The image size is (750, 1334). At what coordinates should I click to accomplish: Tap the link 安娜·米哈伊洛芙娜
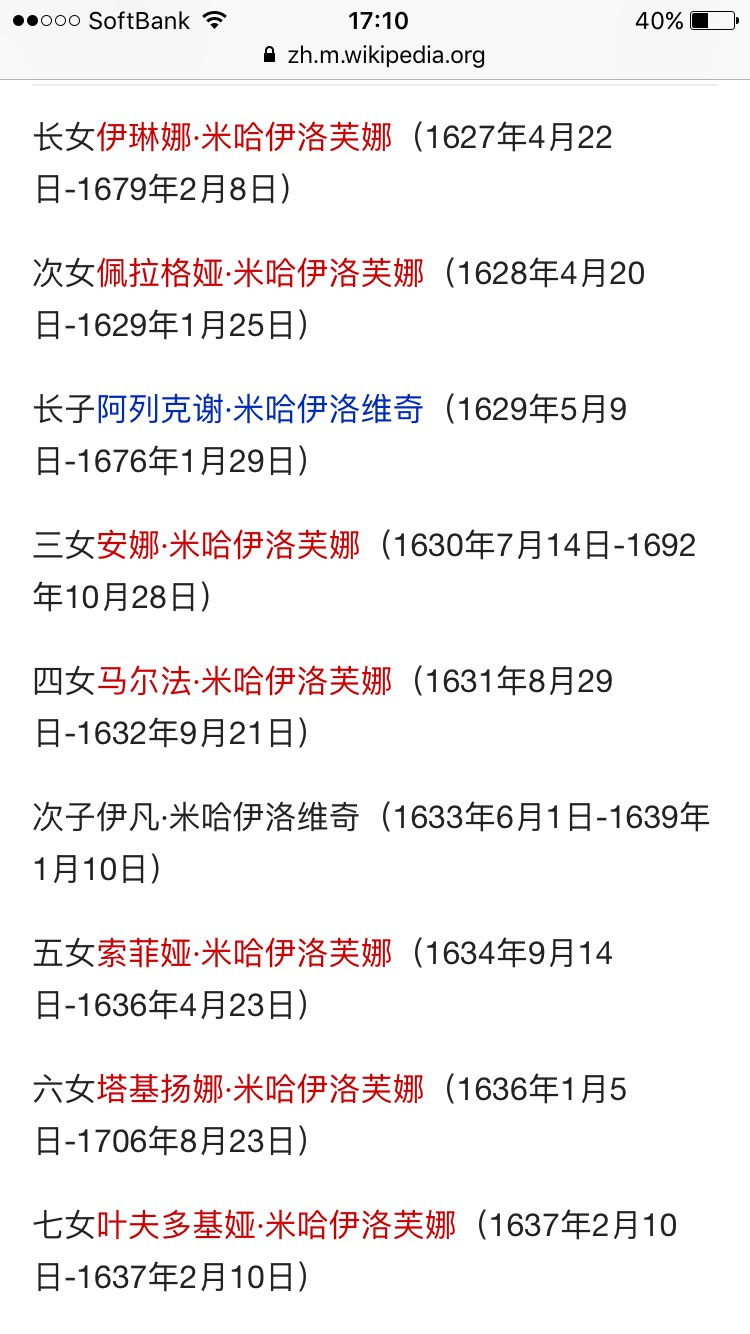228,545
